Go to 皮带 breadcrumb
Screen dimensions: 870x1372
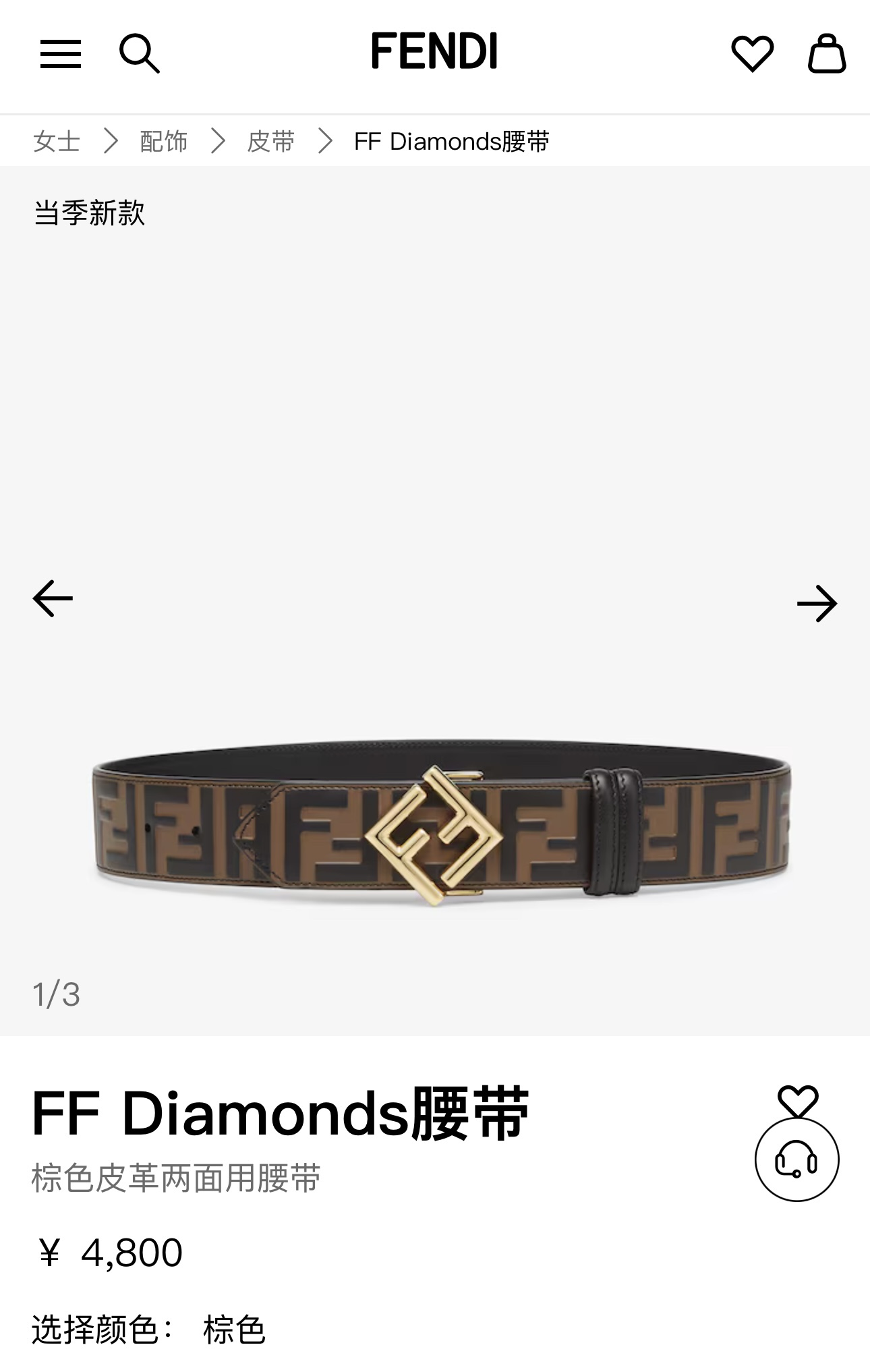click(x=270, y=142)
